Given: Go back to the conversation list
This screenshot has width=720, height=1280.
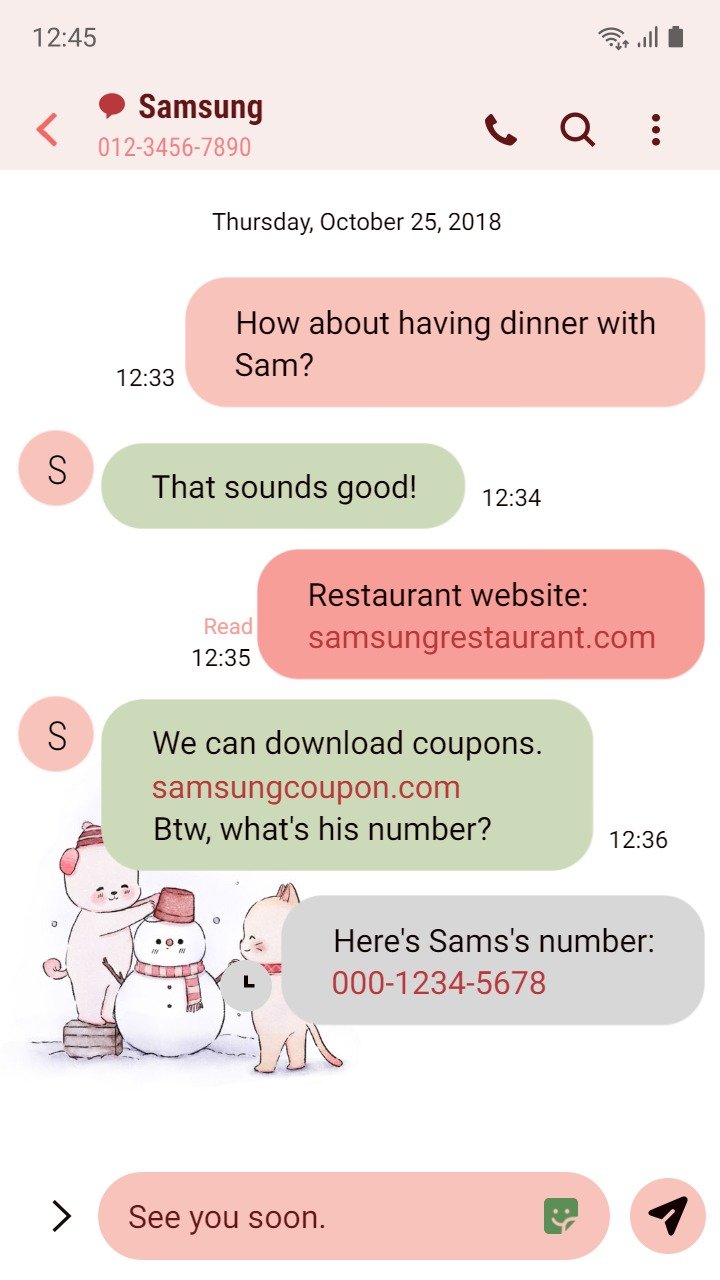Looking at the screenshot, I should (x=47, y=130).
